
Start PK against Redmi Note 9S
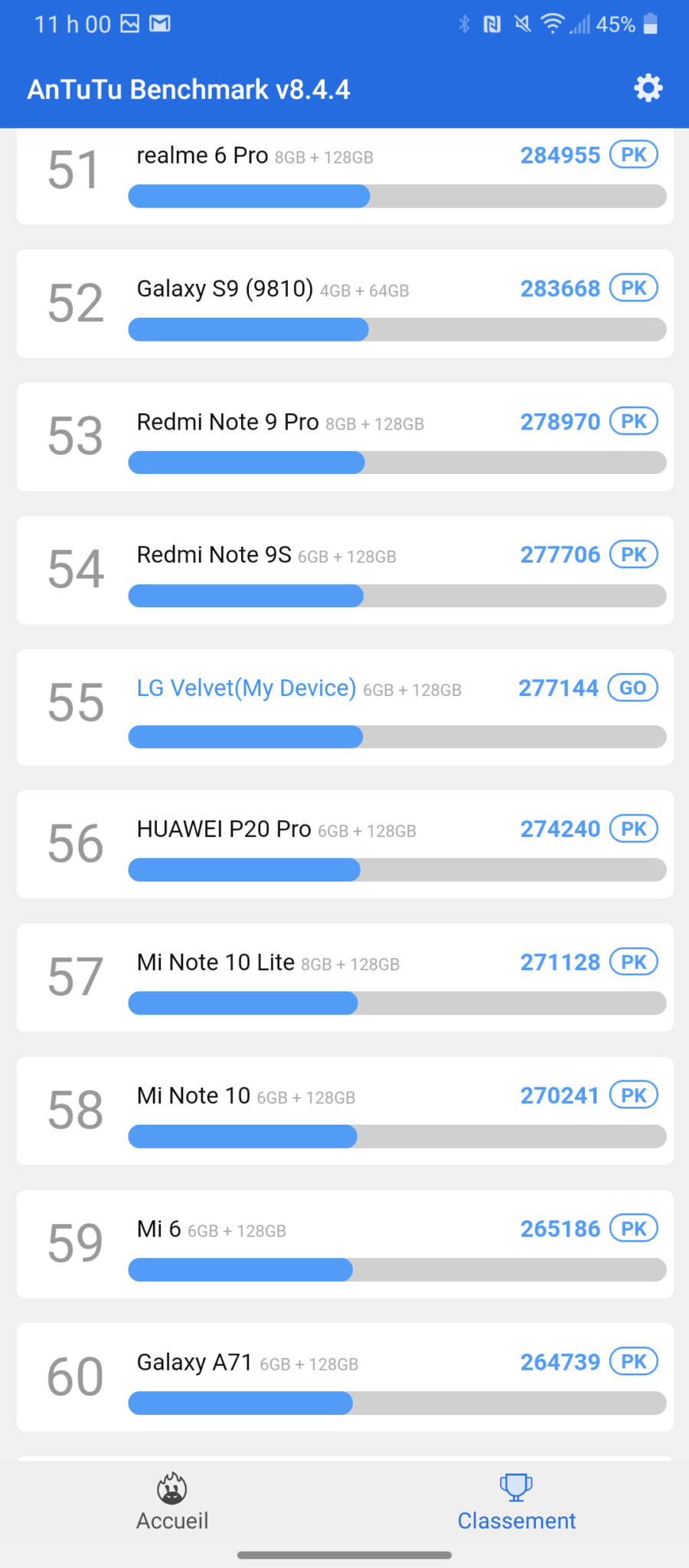pos(633,554)
